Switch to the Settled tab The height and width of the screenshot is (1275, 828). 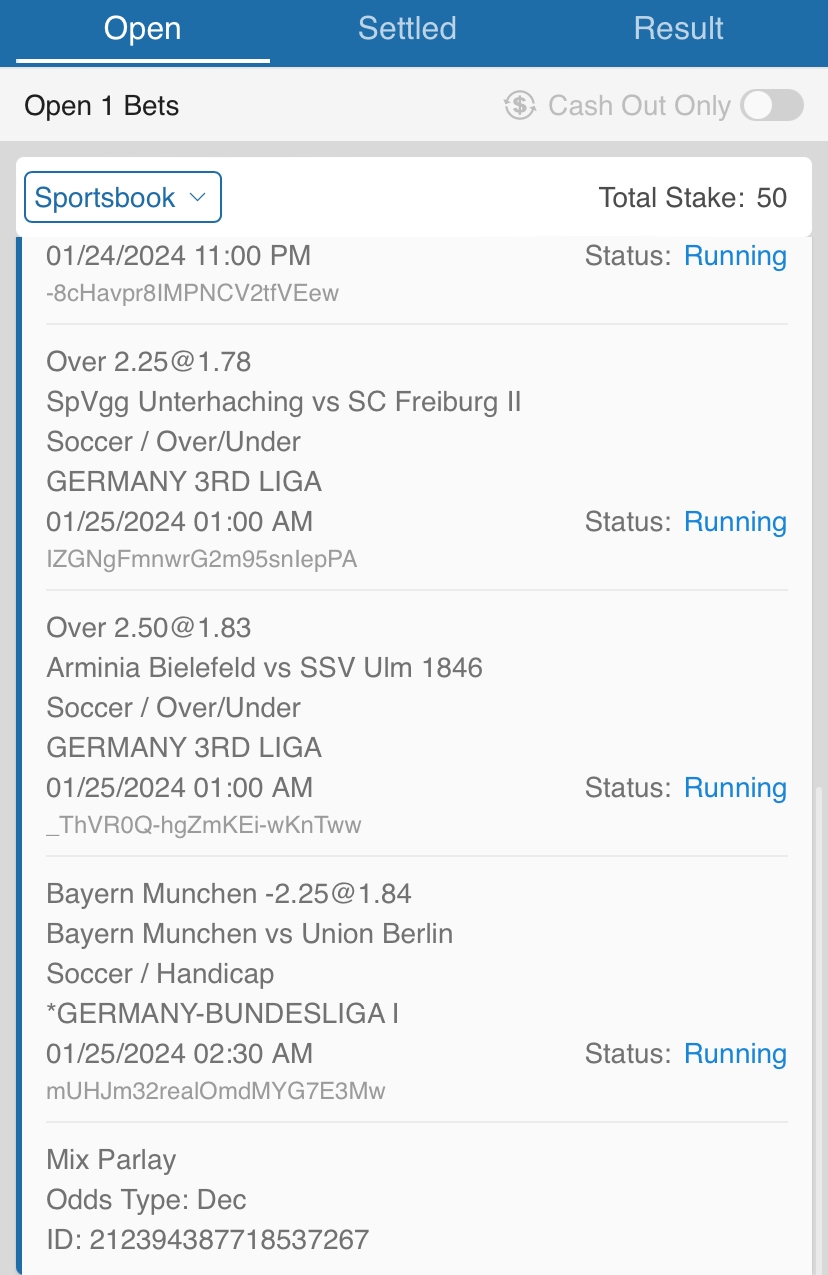(407, 29)
